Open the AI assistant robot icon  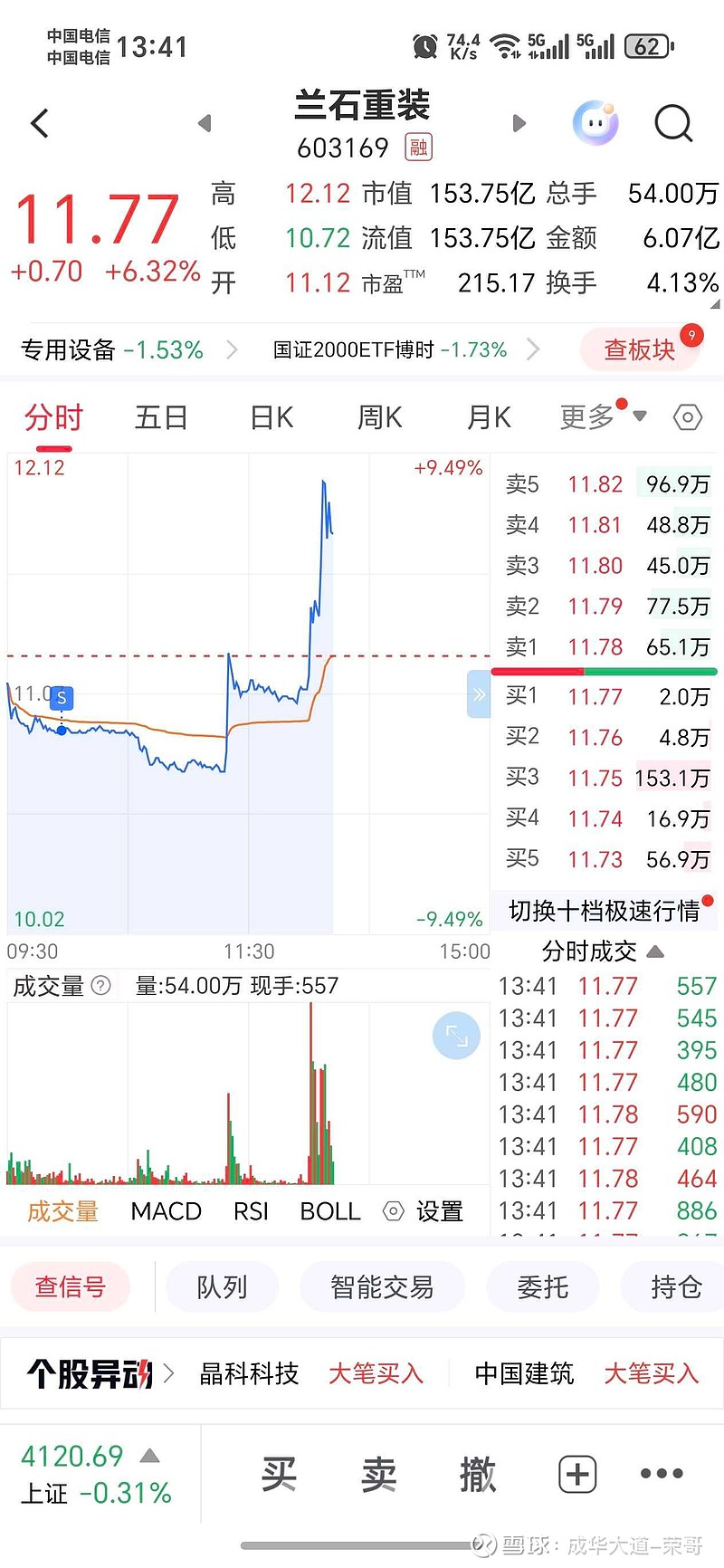click(595, 123)
